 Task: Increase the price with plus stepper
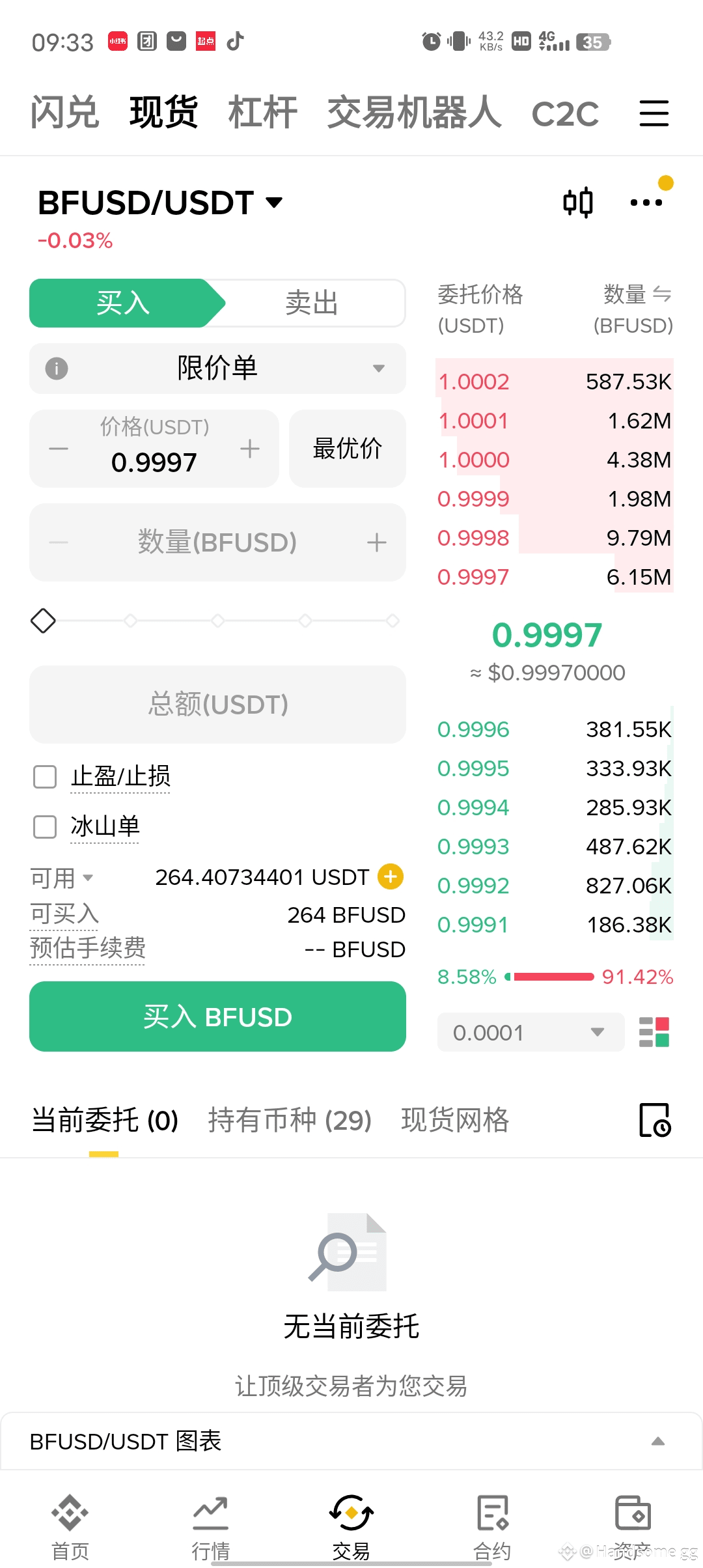click(x=250, y=449)
